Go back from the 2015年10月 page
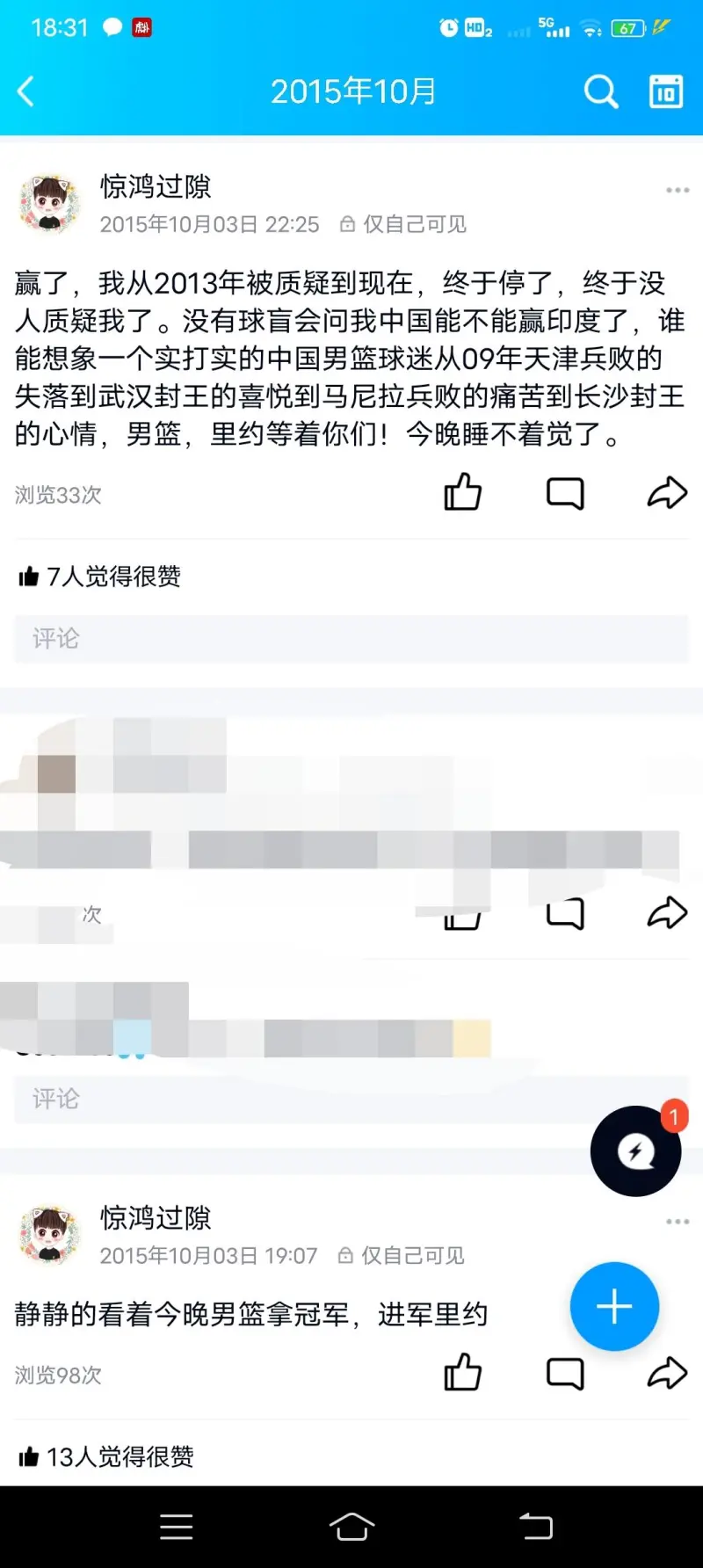The width and height of the screenshot is (703, 1568). (26, 91)
